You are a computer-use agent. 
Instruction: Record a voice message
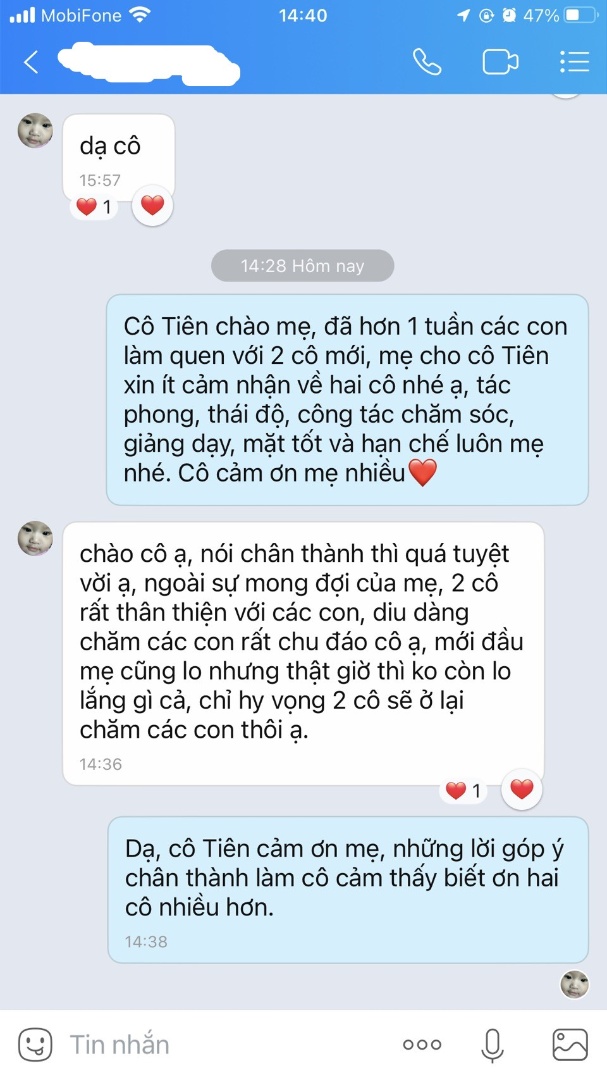pos(492,1045)
